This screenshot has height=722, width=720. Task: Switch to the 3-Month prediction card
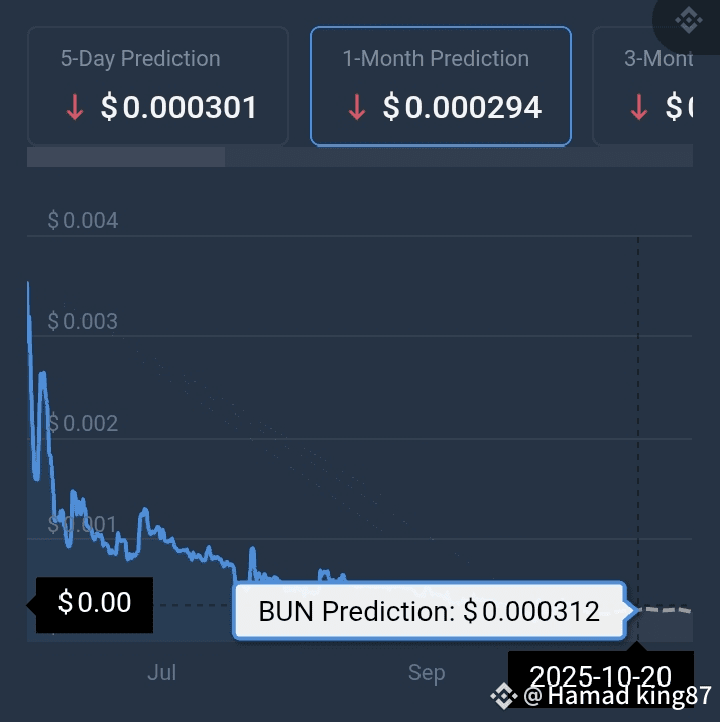(x=643, y=86)
